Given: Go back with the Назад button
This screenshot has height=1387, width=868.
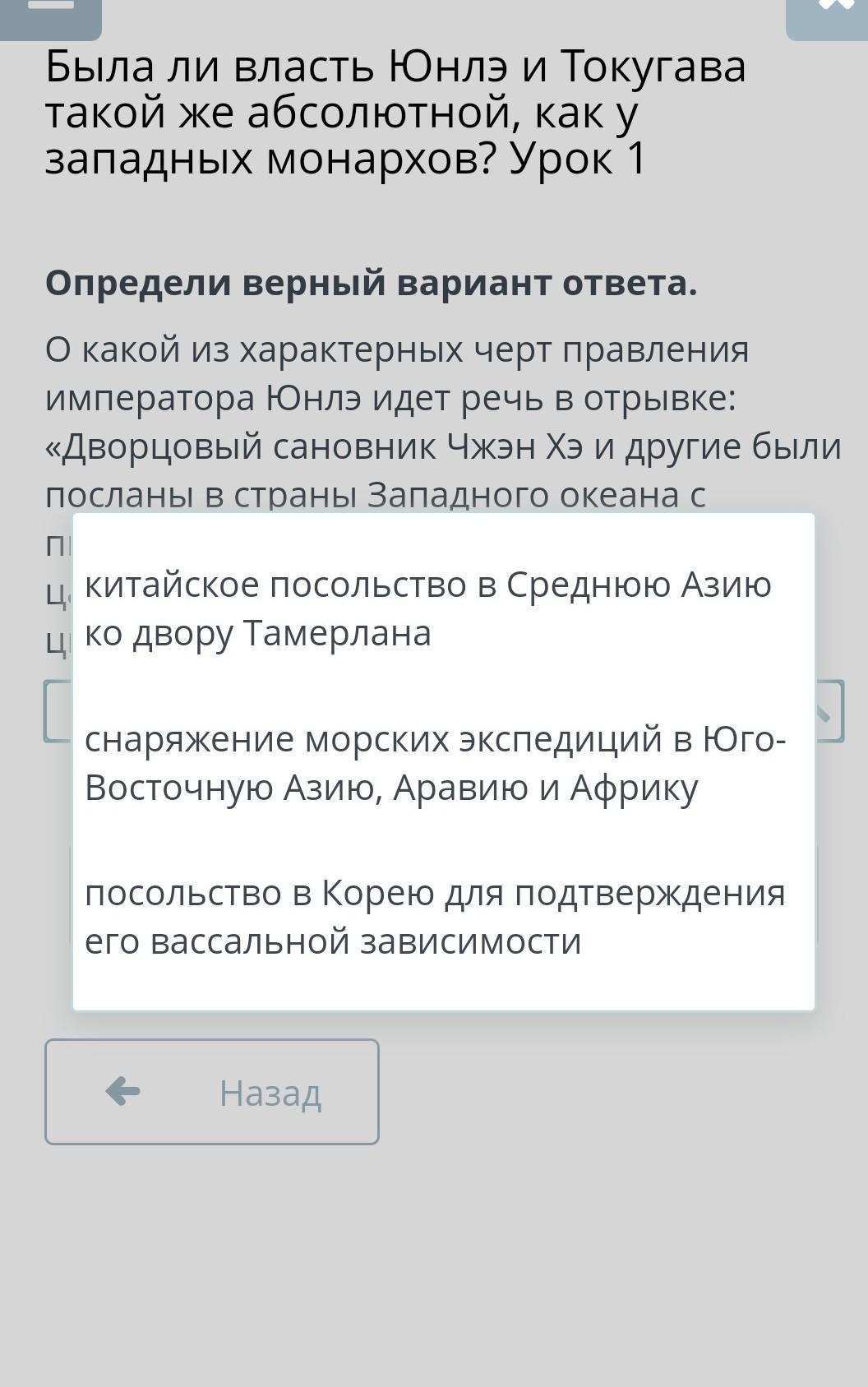Looking at the screenshot, I should tap(212, 1092).
